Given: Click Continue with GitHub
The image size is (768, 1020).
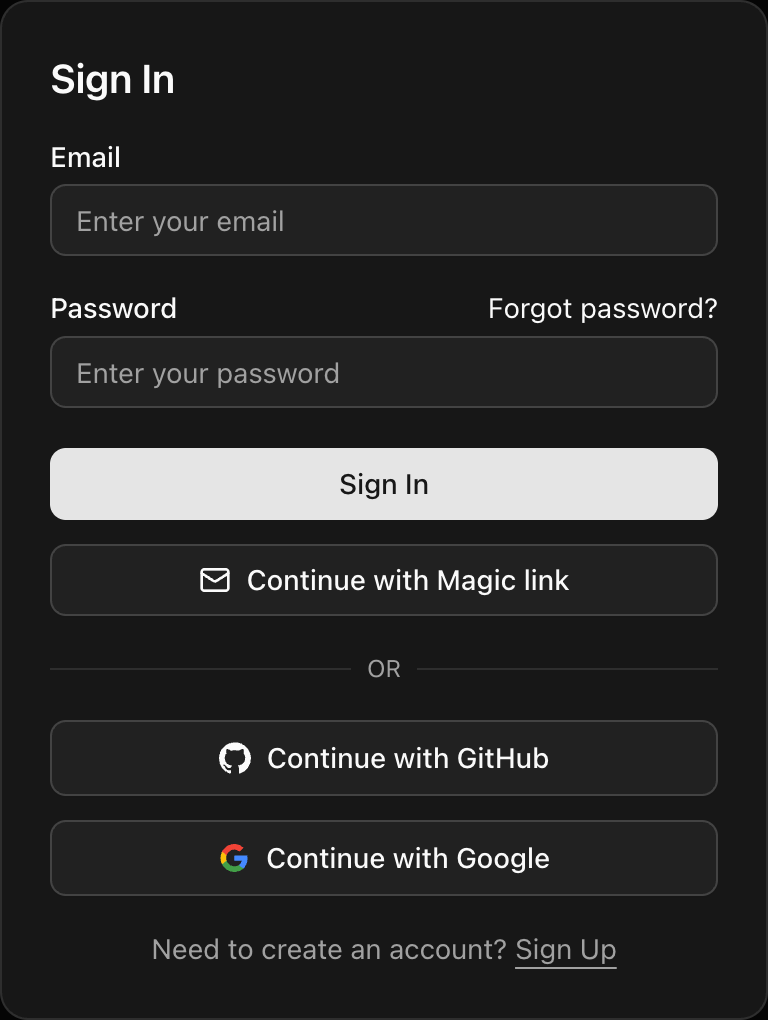Looking at the screenshot, I should pos(384,758).
